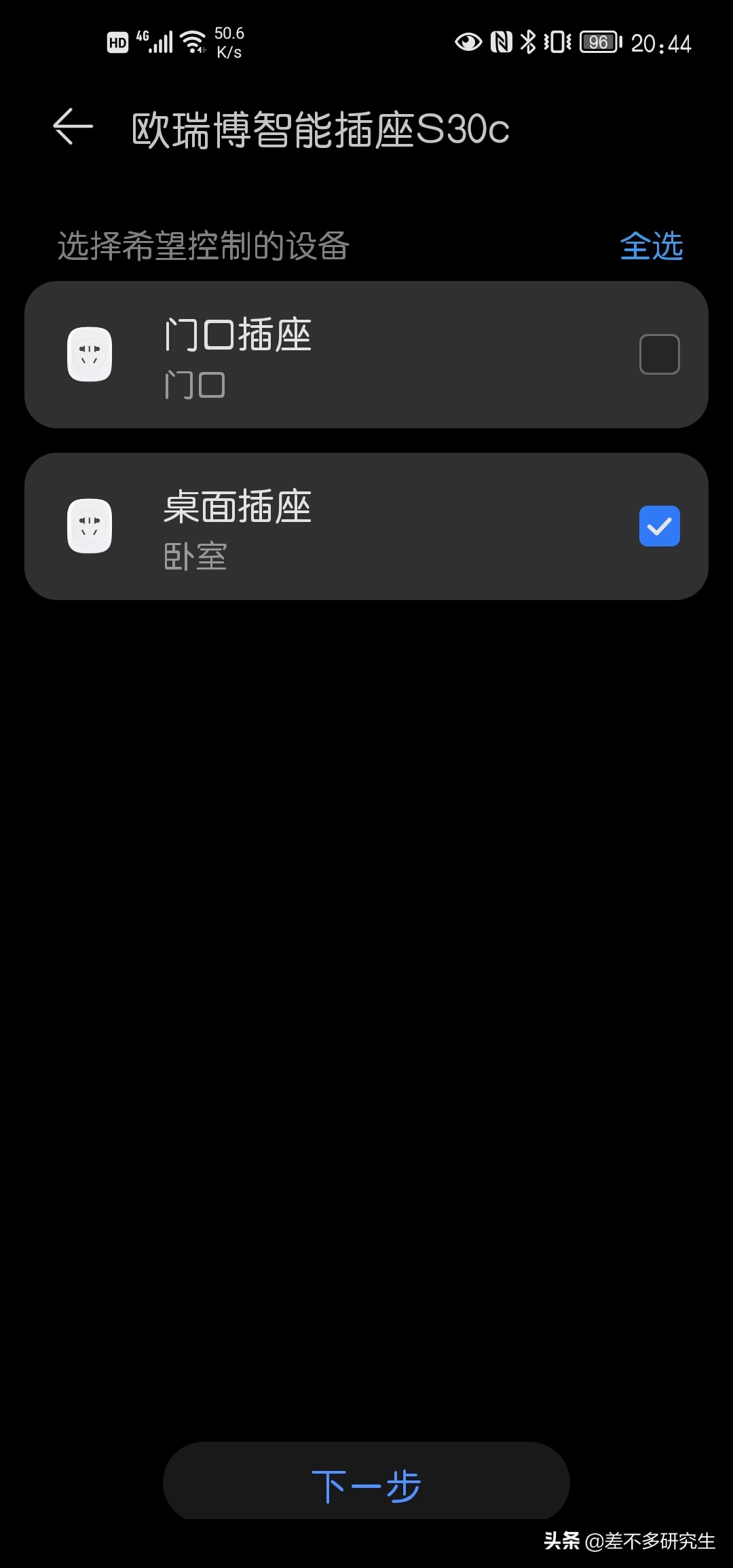Check the 门口插座 checkbox
The width and height of the screenshot is (733, 1568).
click(x=658, y=354)
